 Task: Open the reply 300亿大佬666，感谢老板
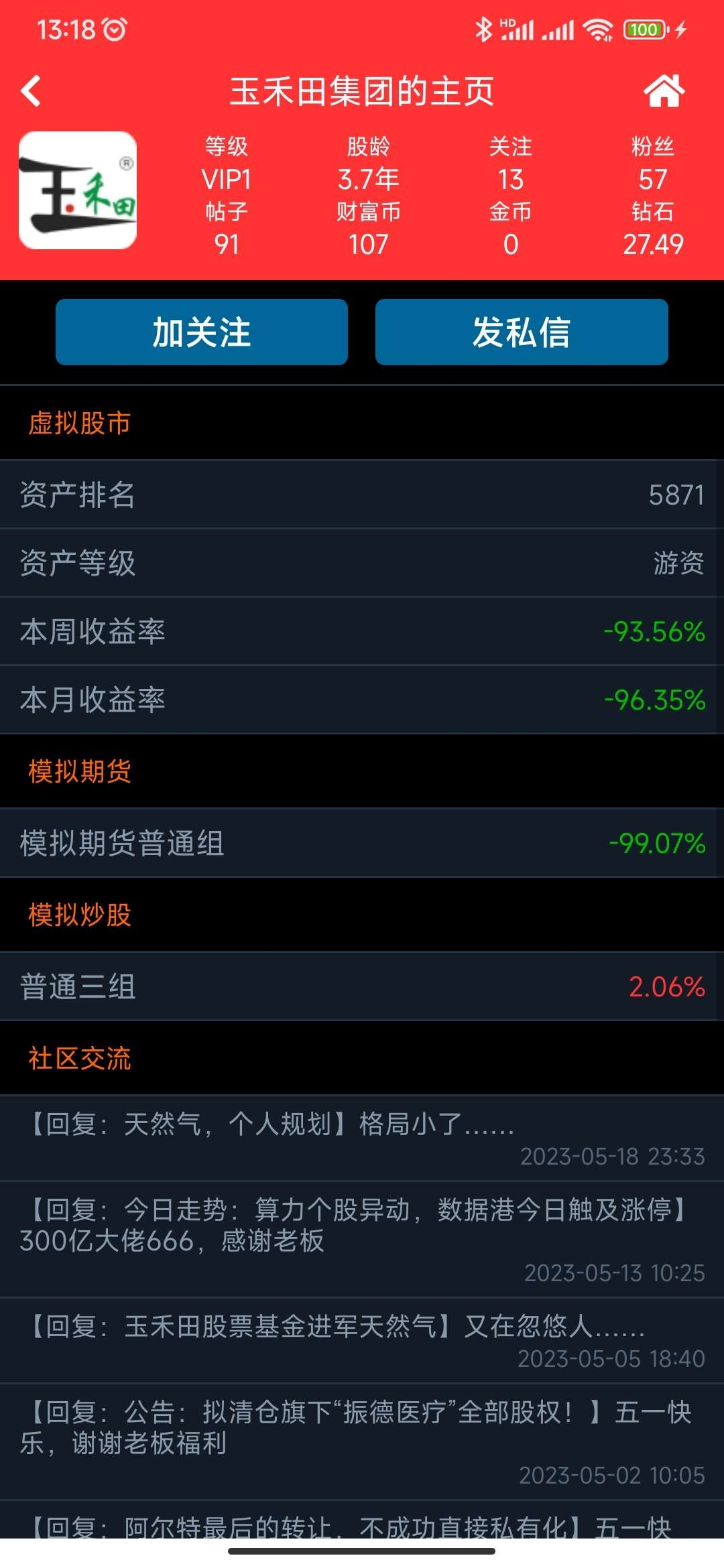coord(362,1240)
